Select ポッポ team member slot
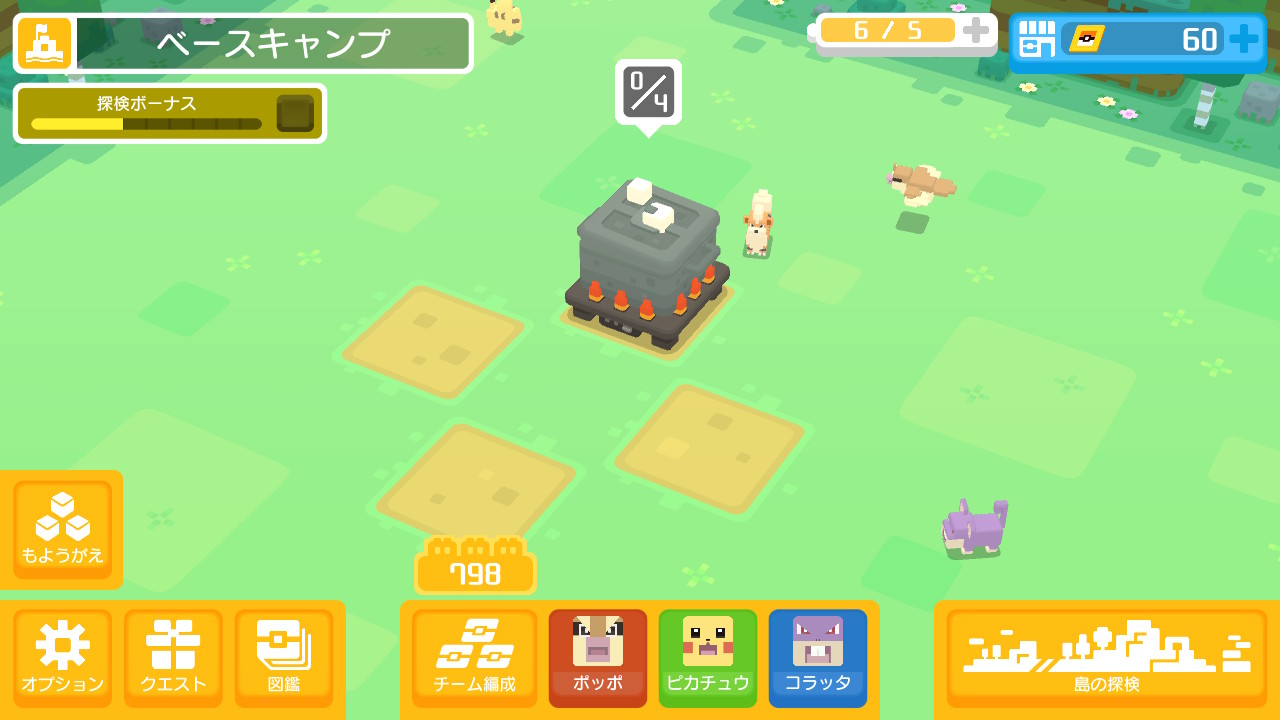 [x=598, y=657]
